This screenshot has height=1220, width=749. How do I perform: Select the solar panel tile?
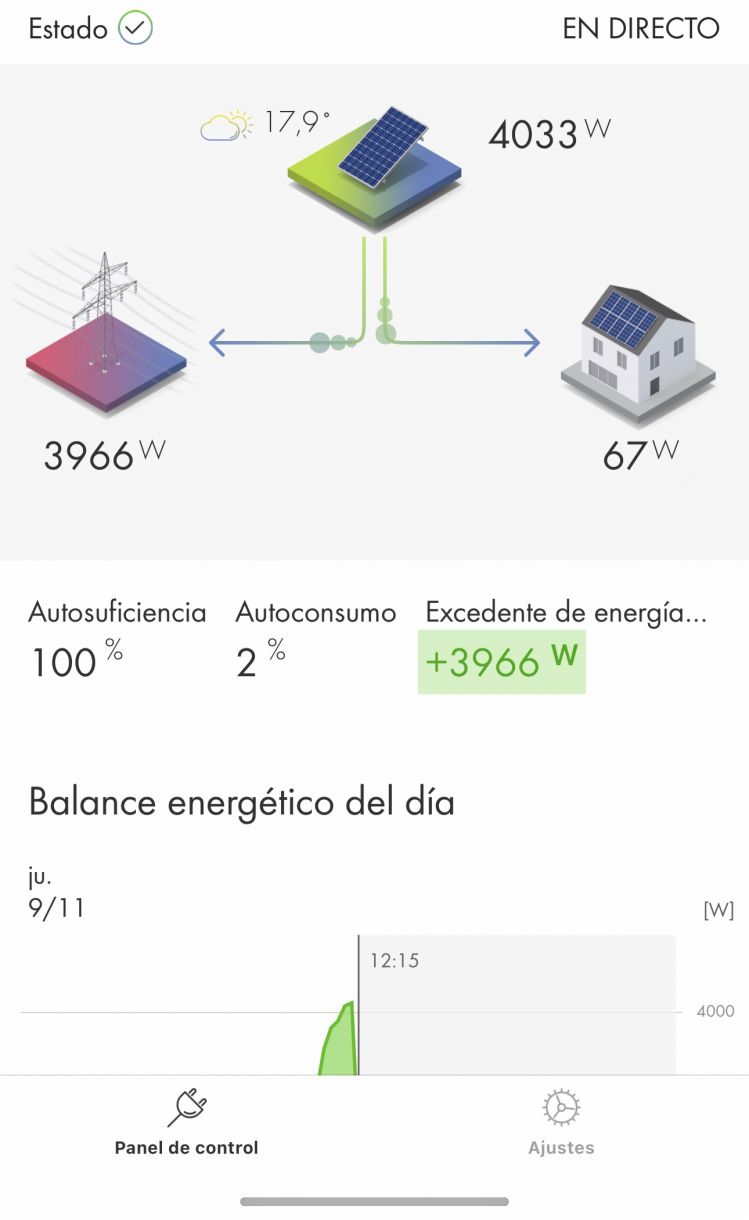(x=375, y=160)
